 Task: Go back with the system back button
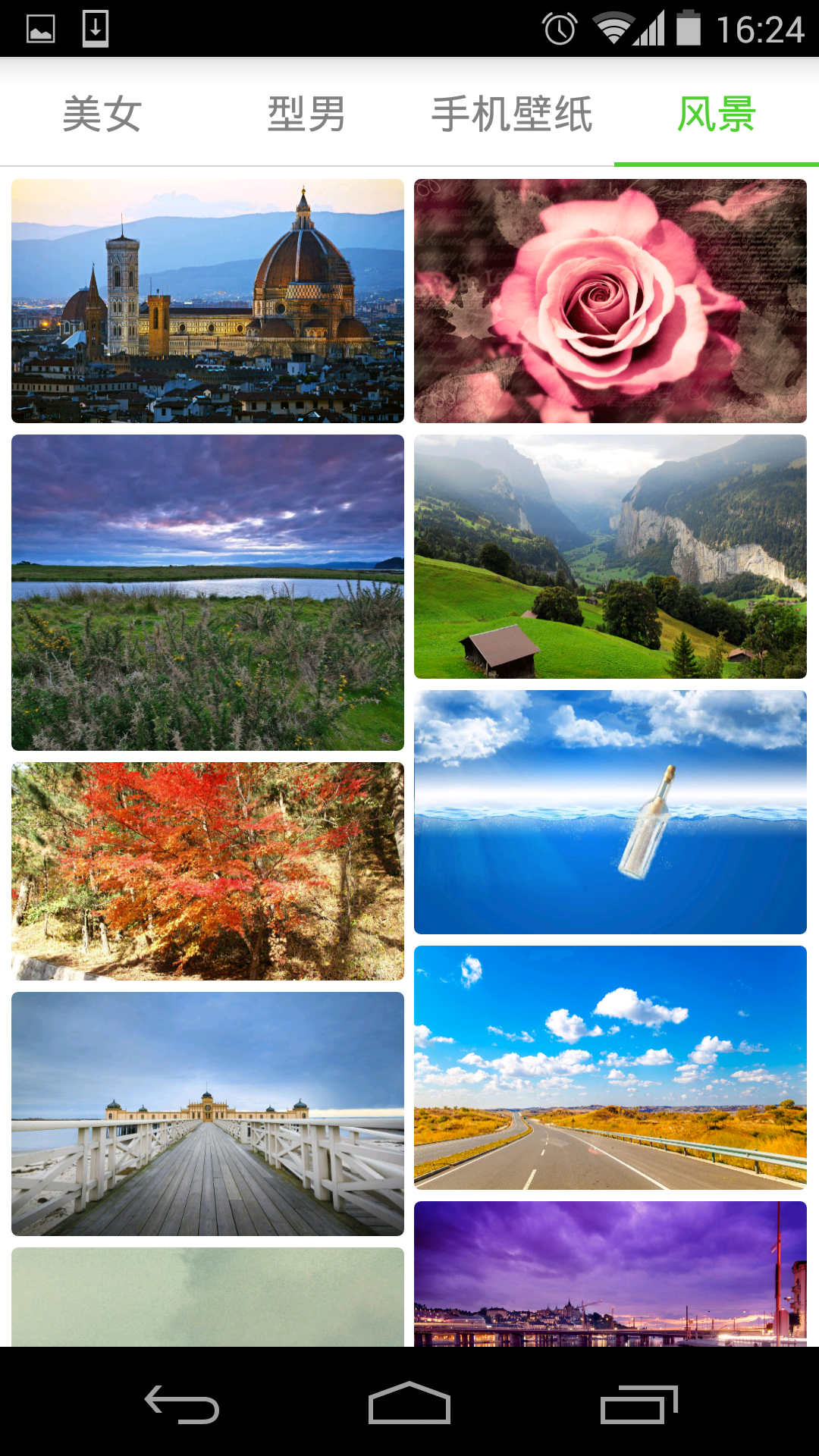click(x=182, y=1404)
